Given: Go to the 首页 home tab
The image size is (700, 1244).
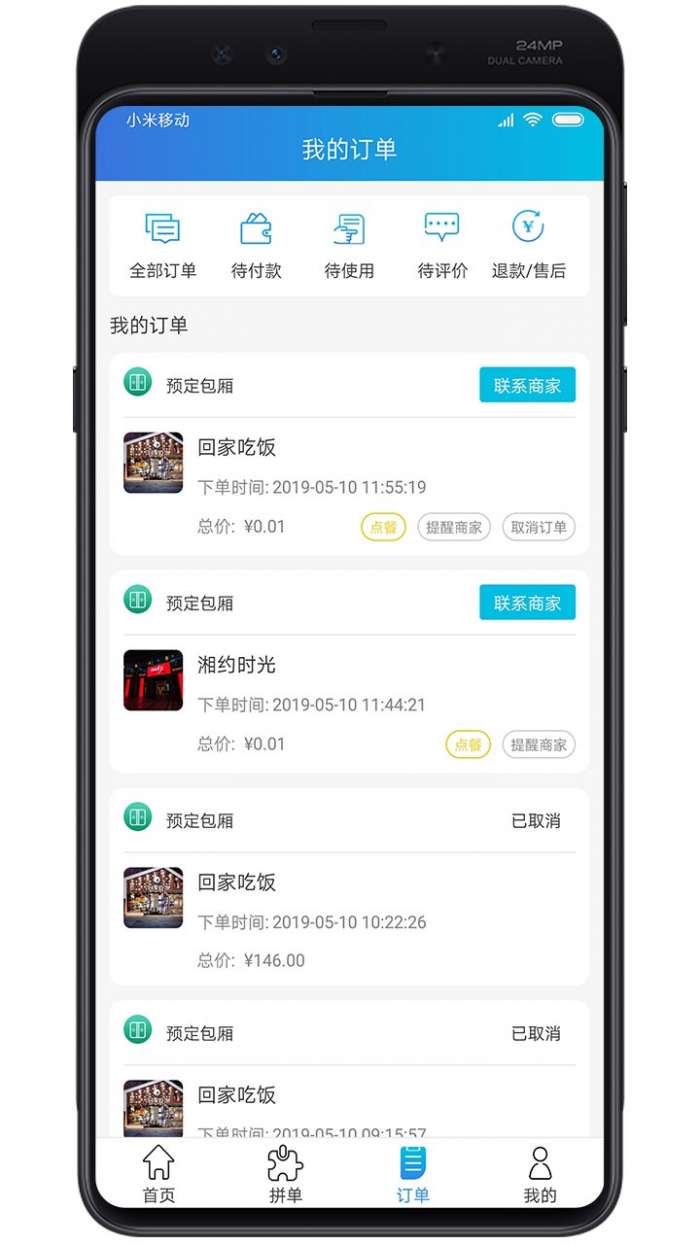Looking at the screenshot, I should [159, 1175].
